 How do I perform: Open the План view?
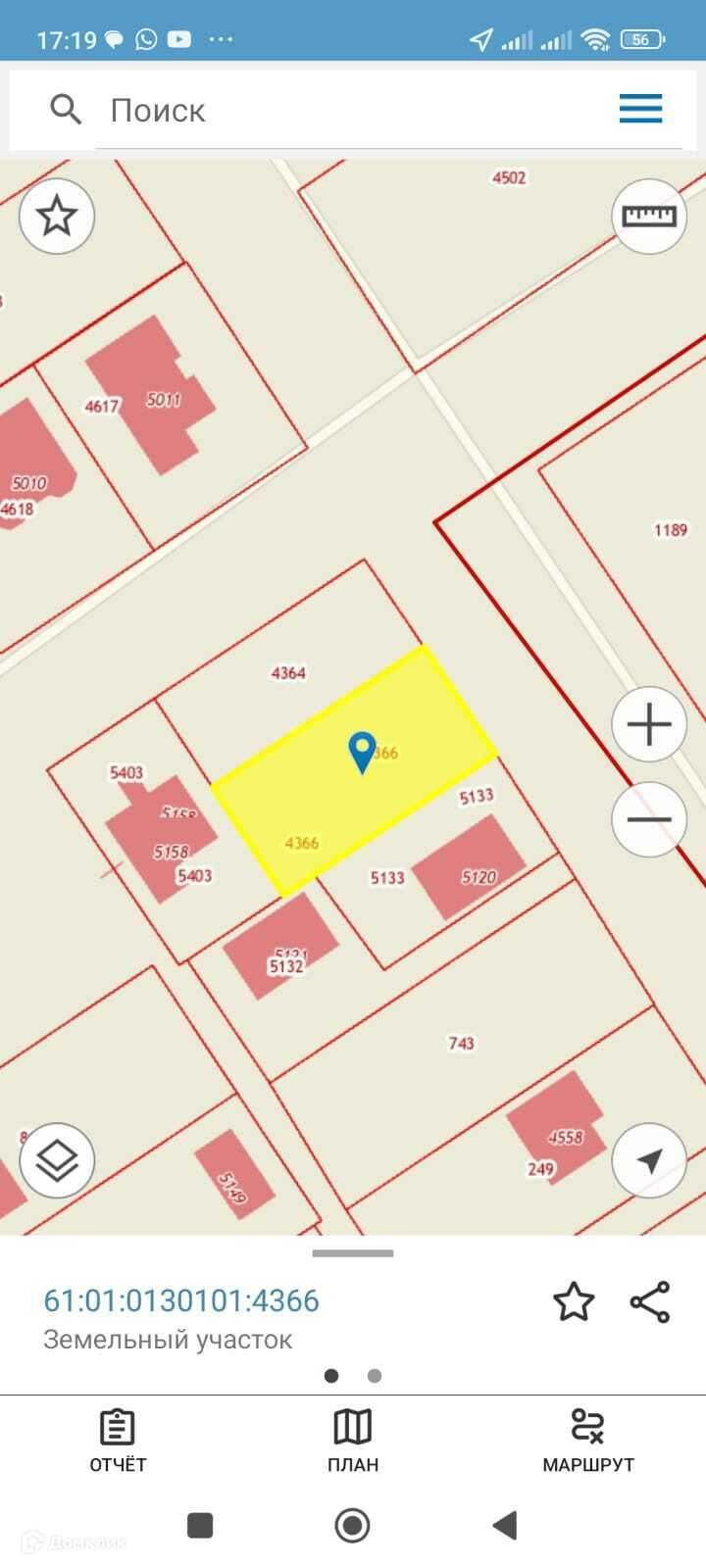(353, 1441)
